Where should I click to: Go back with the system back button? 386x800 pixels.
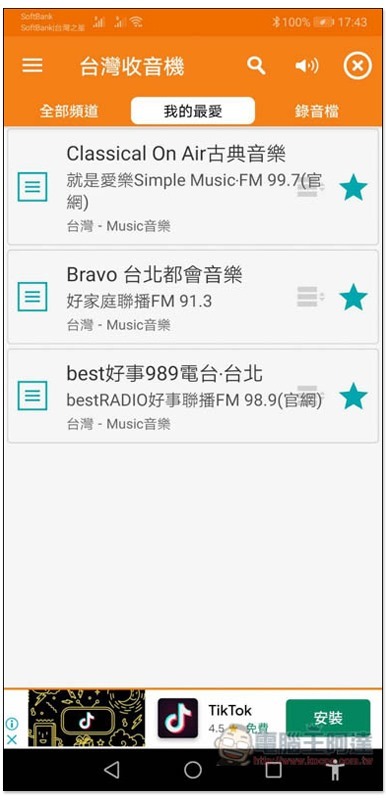(112, 770)
